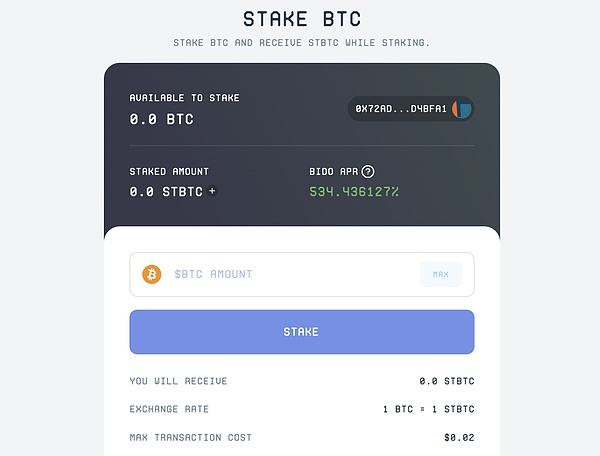Tap the plus next to 0.0 stBTC

pyautogui.click(x=212, y=191)
